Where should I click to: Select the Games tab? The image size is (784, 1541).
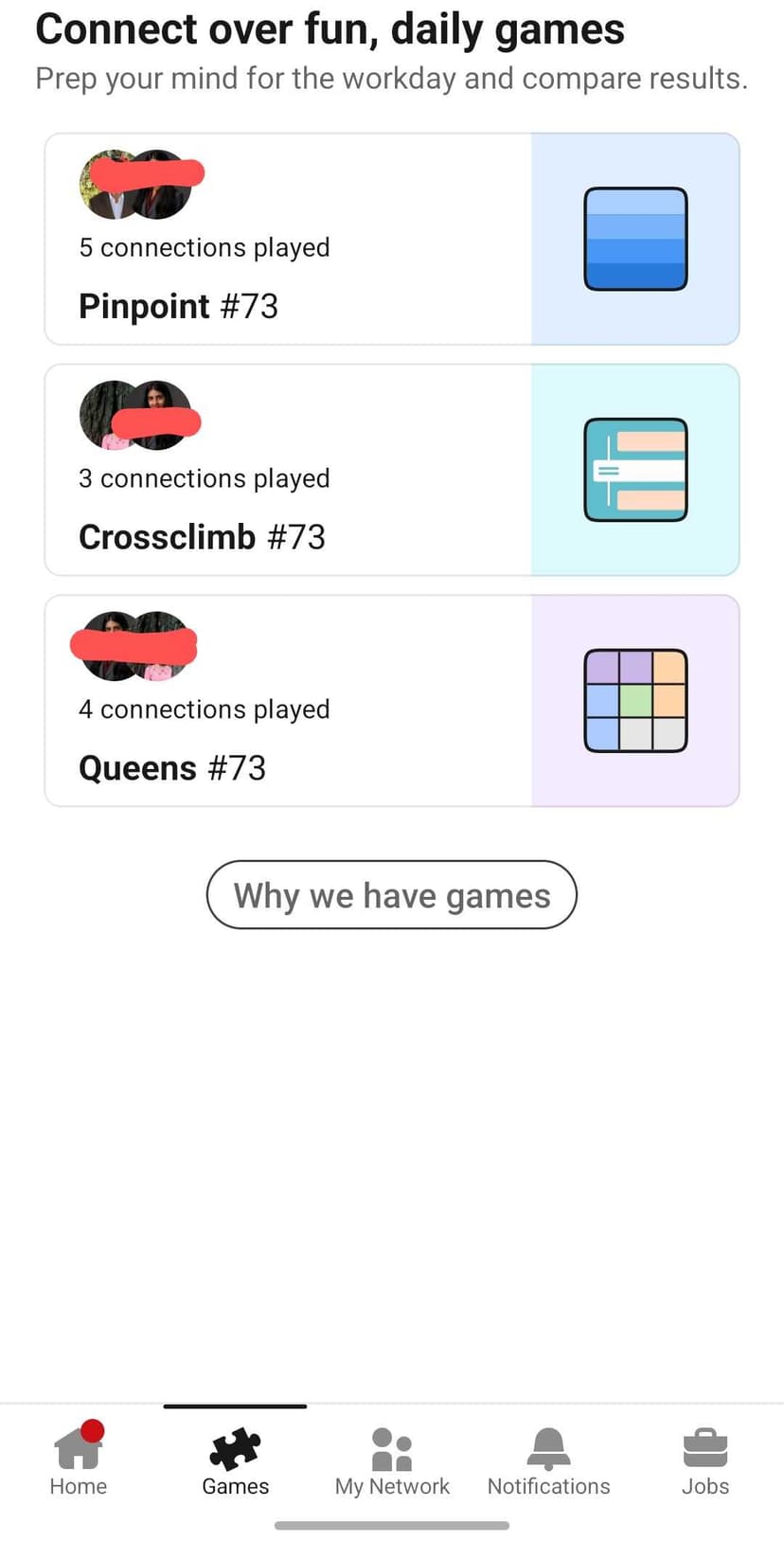[235, 1461]
